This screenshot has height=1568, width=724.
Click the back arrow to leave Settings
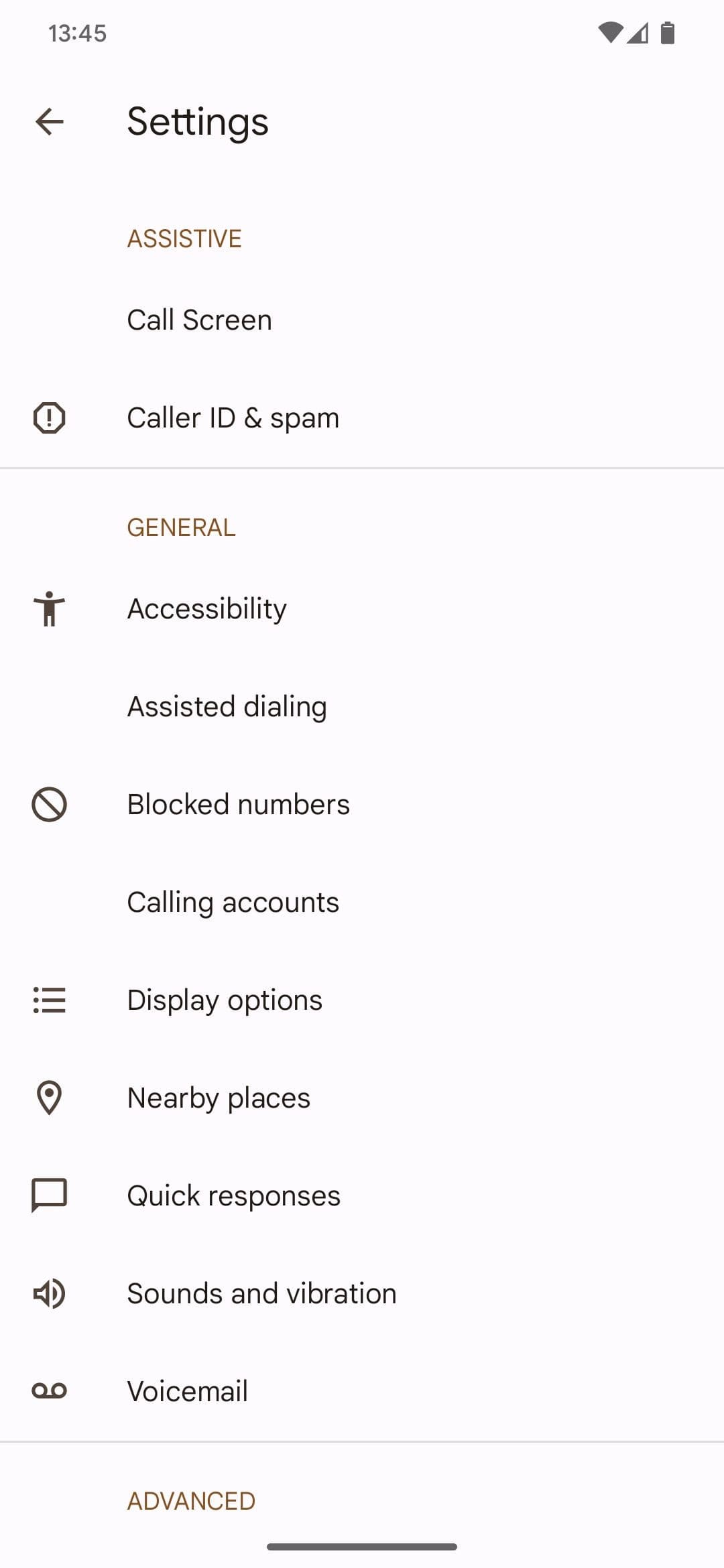pyautogui.click(x=49, y=121)
